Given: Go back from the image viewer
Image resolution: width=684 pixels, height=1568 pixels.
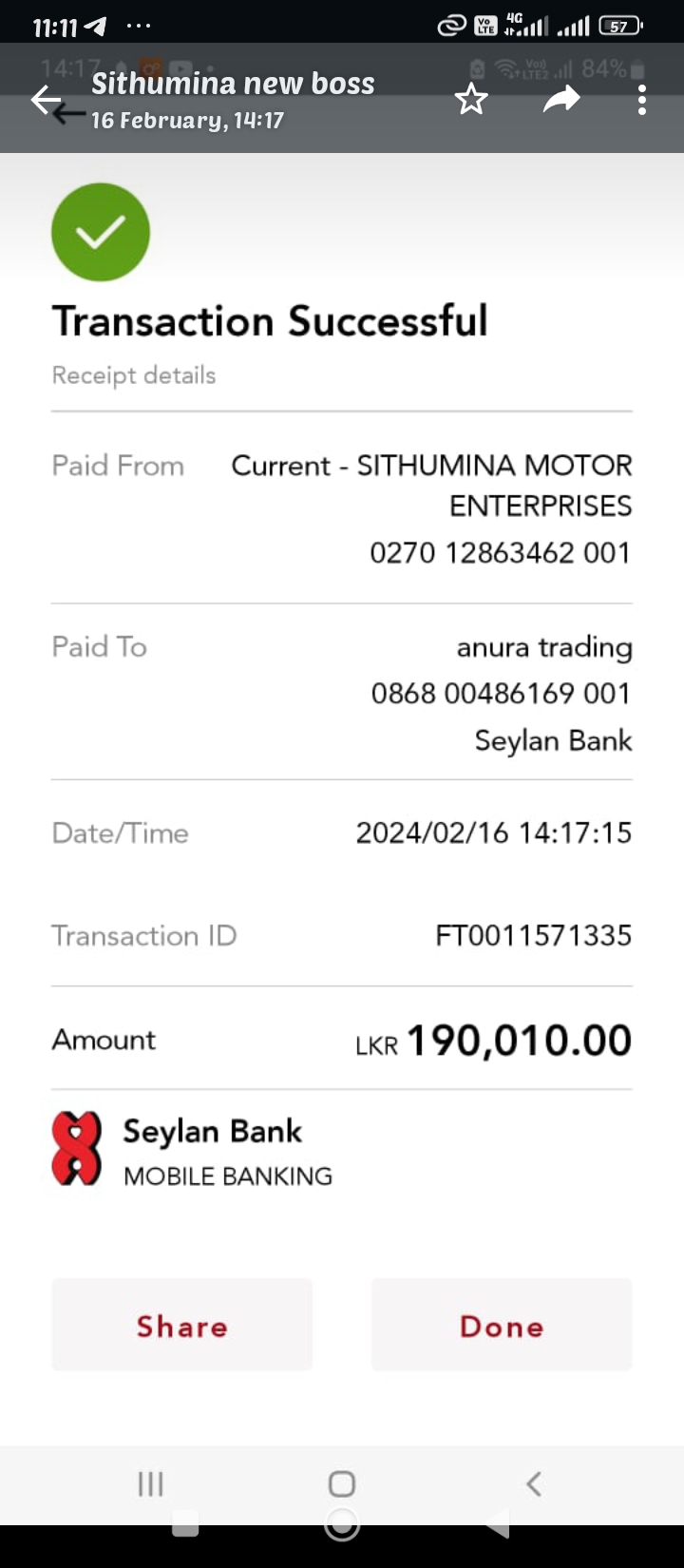Looking at the screenshot, I should coord(46,100).
